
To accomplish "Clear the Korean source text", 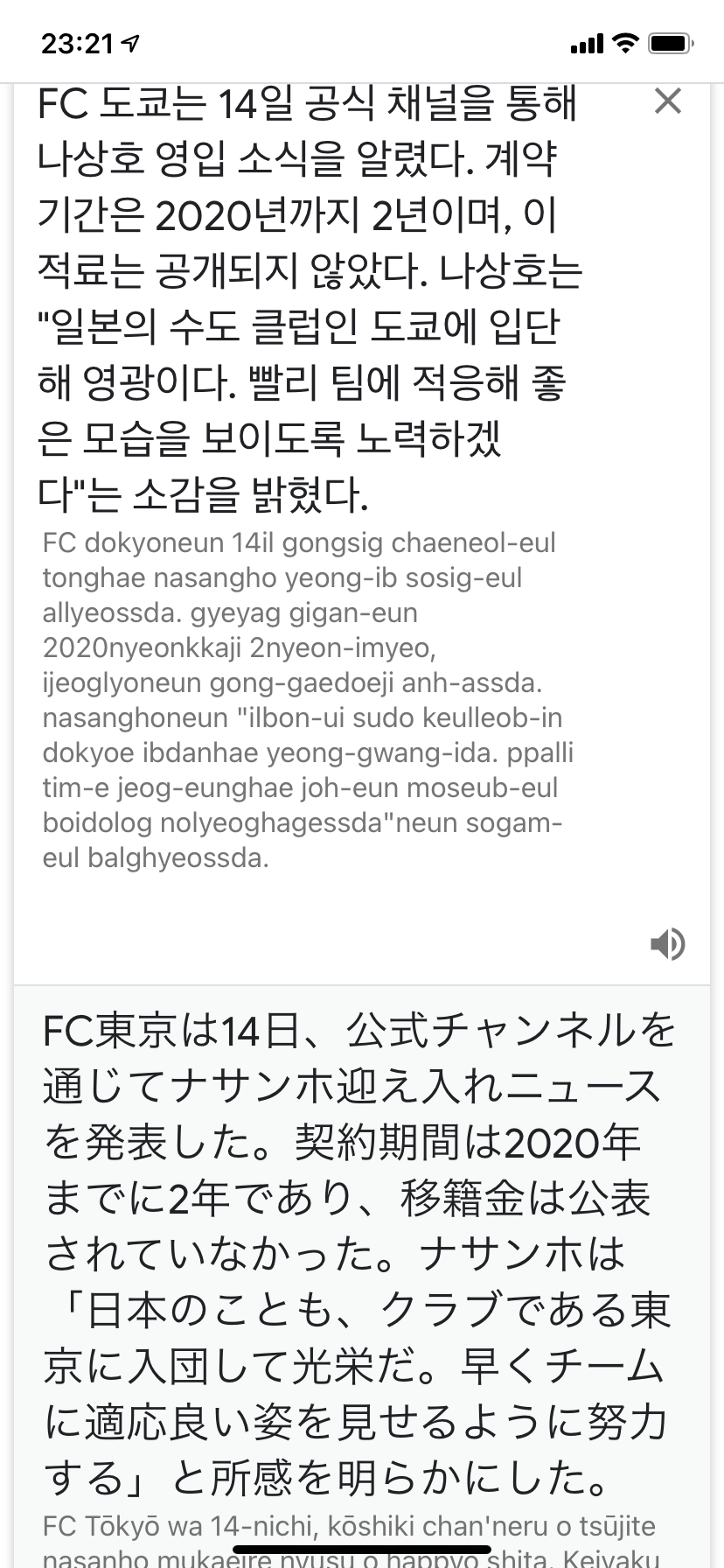I will point(667,101).
